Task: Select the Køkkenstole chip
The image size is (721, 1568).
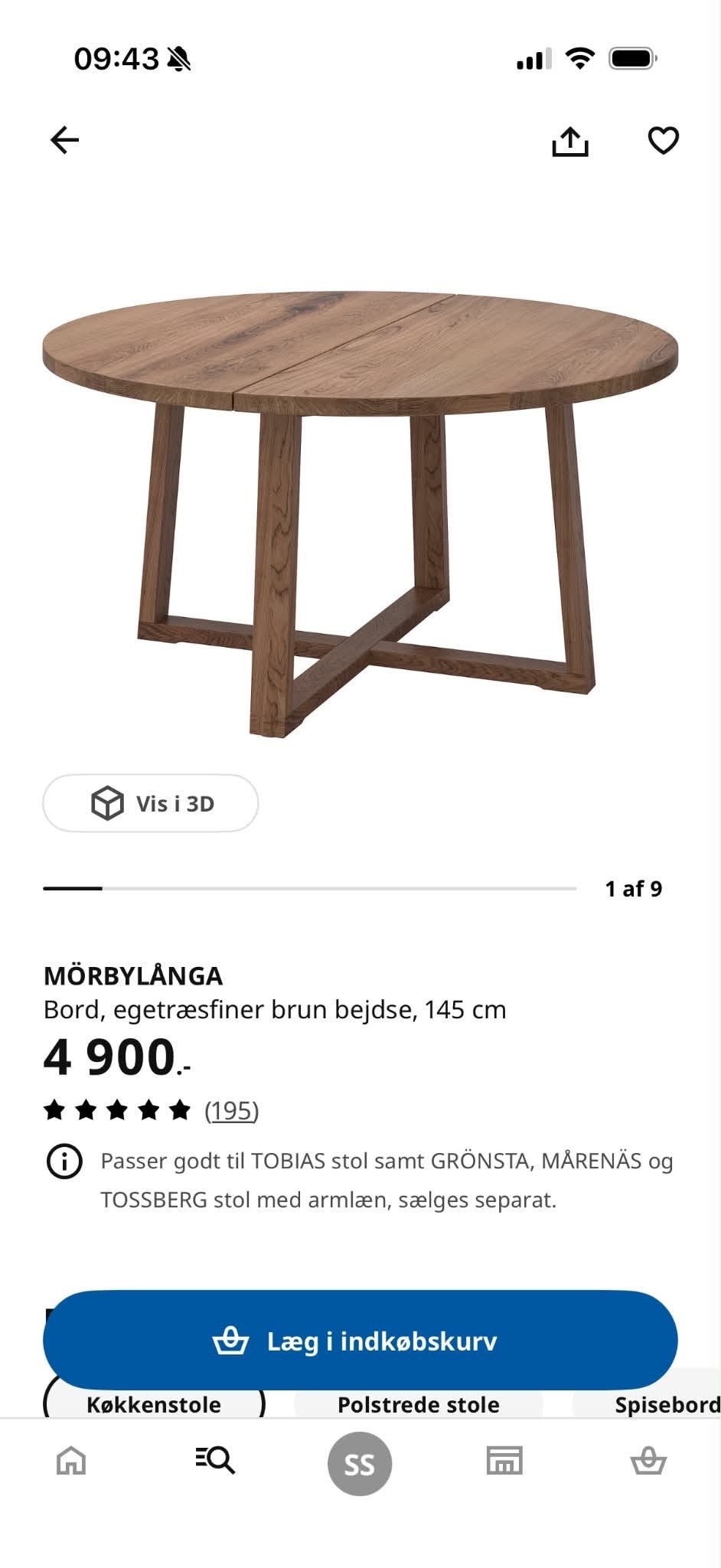Action: pos(154,1404)
